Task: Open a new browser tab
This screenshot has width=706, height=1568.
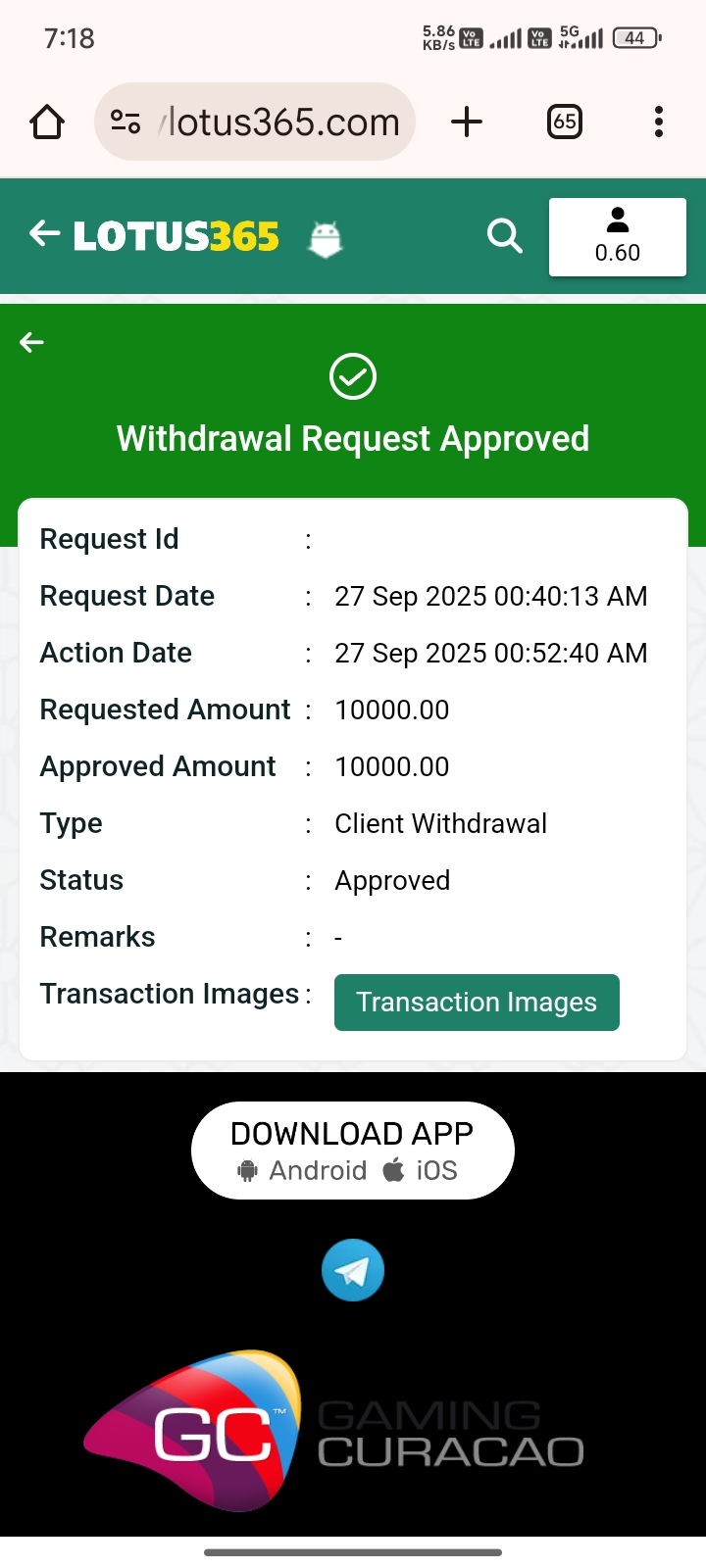Action: click(467, 122)
